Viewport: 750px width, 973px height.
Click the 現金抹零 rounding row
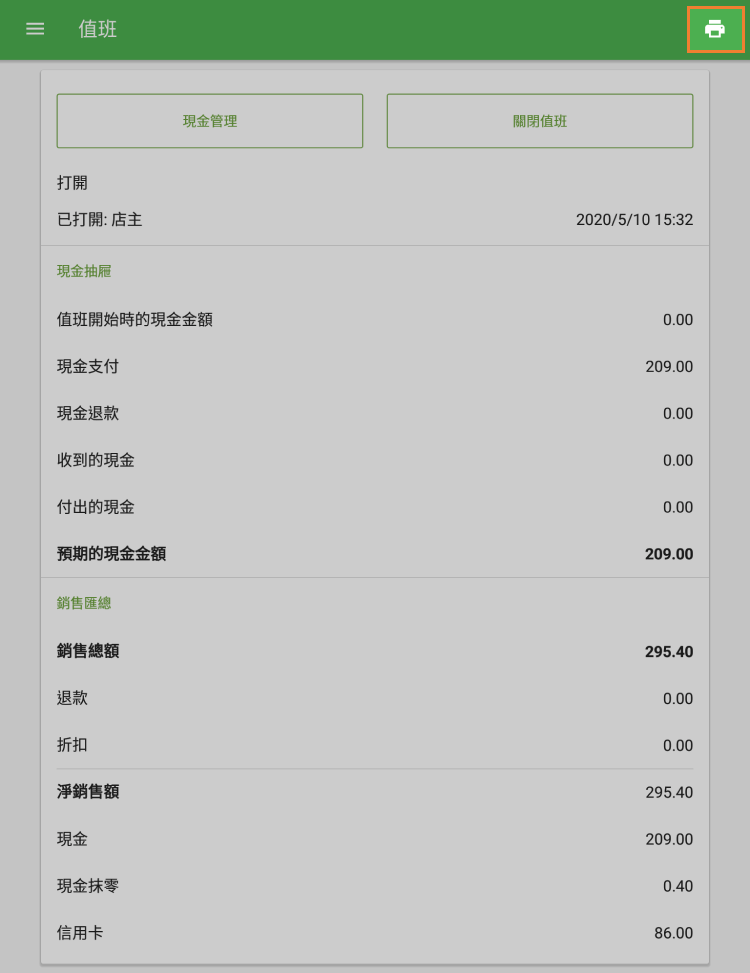[375, 885]
